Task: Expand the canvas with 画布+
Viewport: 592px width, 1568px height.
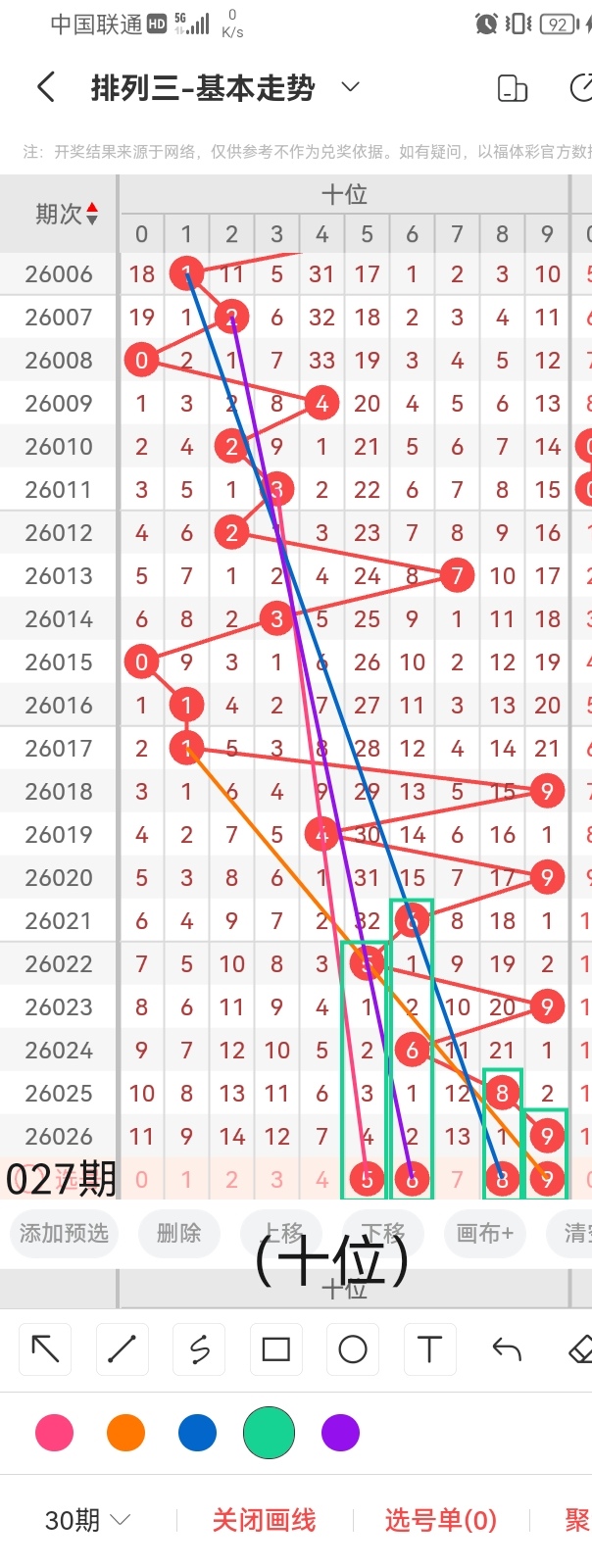Action: click(x=485, y=1233)
